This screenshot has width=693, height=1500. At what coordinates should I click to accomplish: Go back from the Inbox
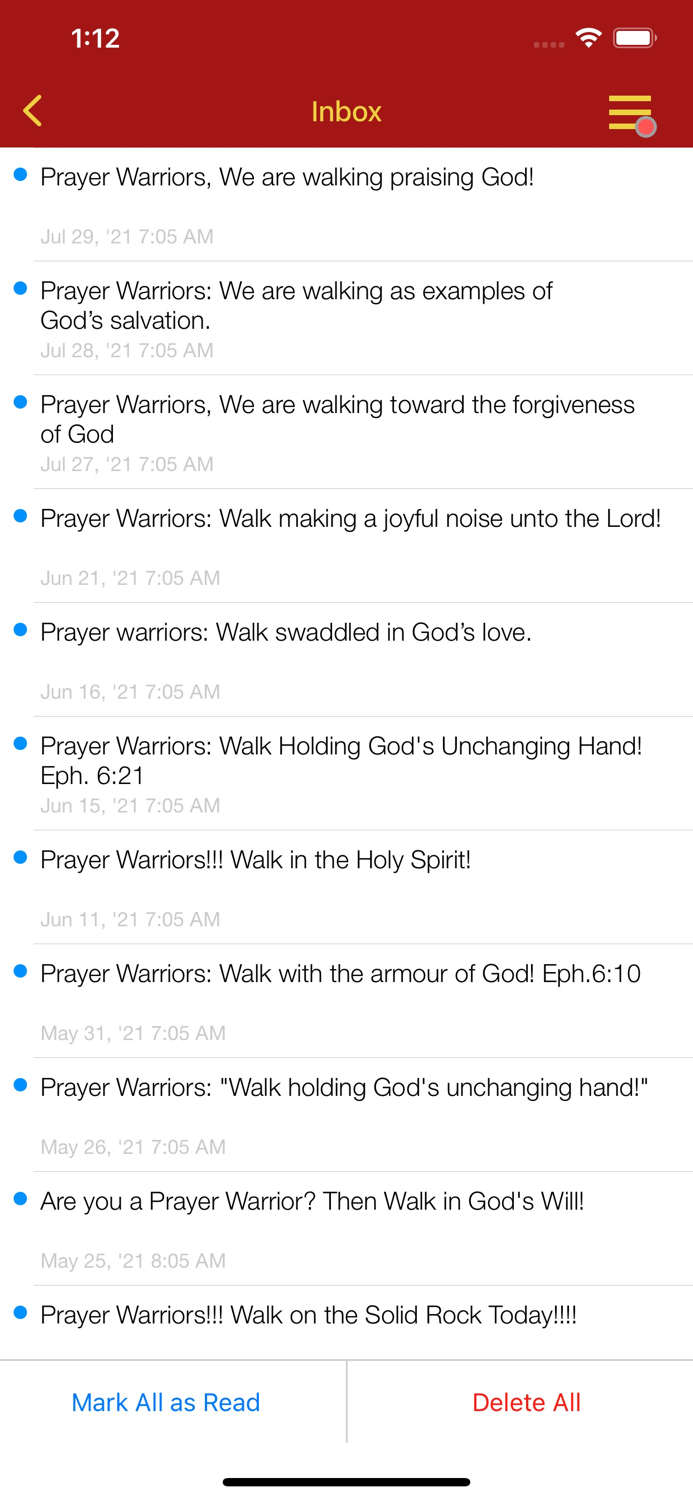pyautogui.click(x=33, y=111)
